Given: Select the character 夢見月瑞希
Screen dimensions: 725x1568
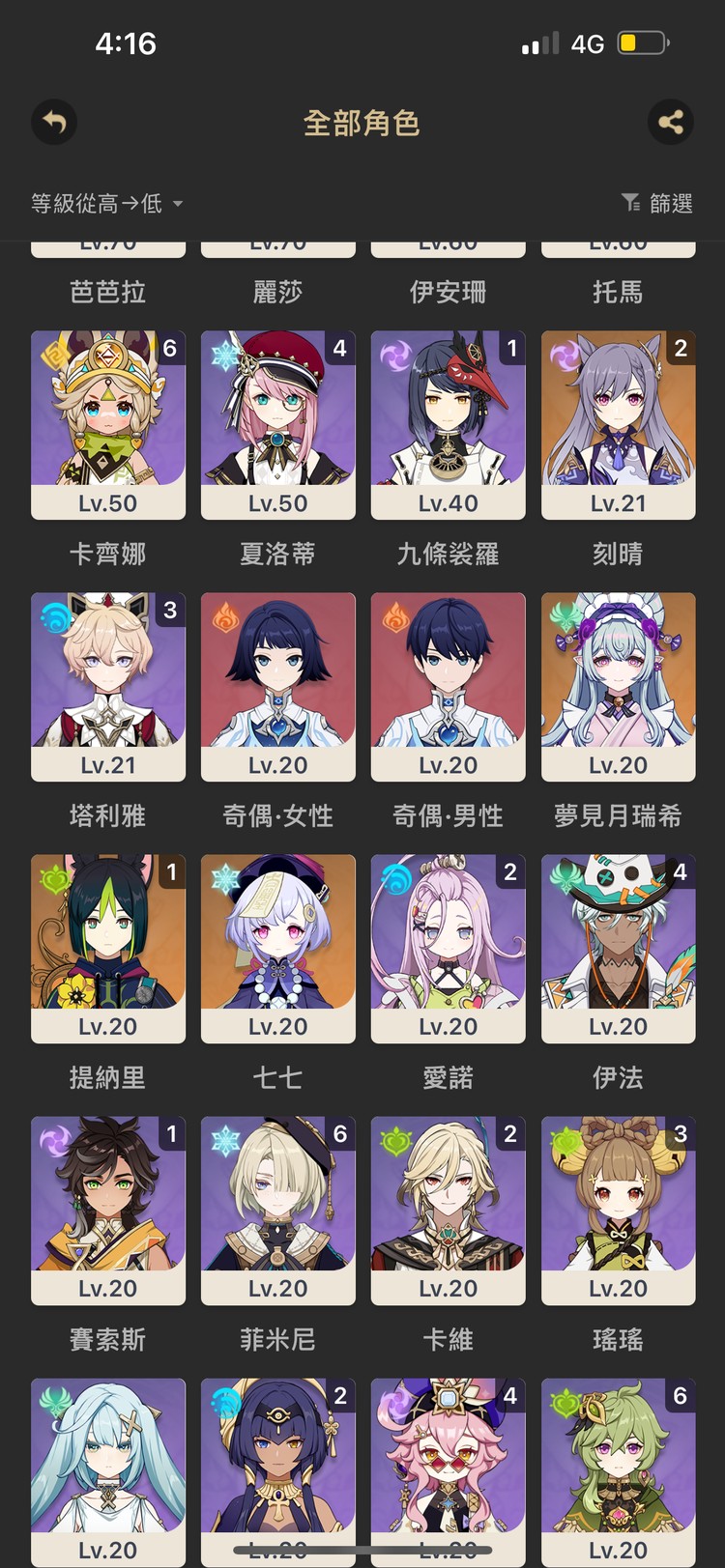Looking at the screenshot, I should [618, 687].
